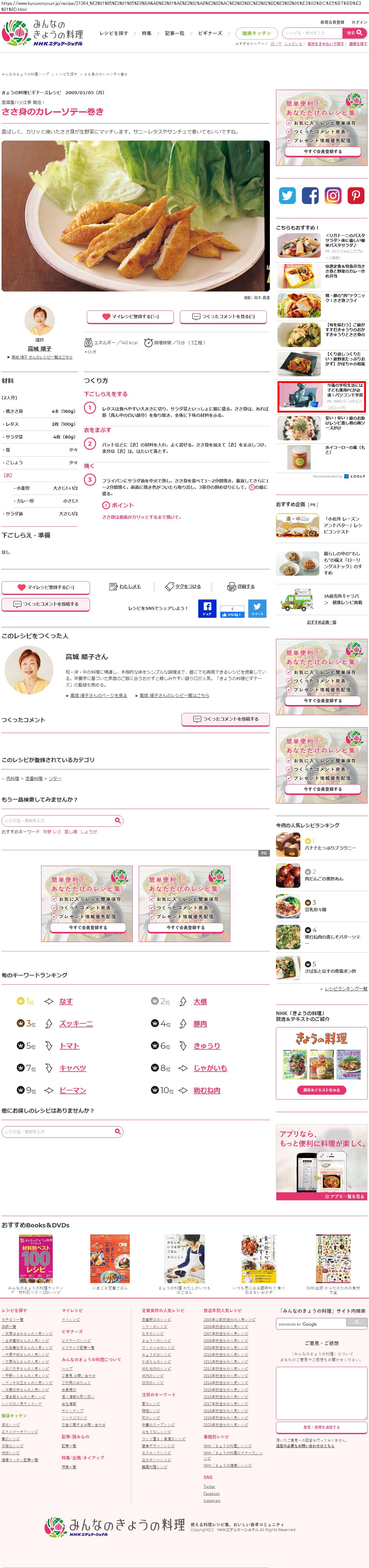
Task: Submit feedback with 意見・感想を送信する
Action: tap(321, 1427)
